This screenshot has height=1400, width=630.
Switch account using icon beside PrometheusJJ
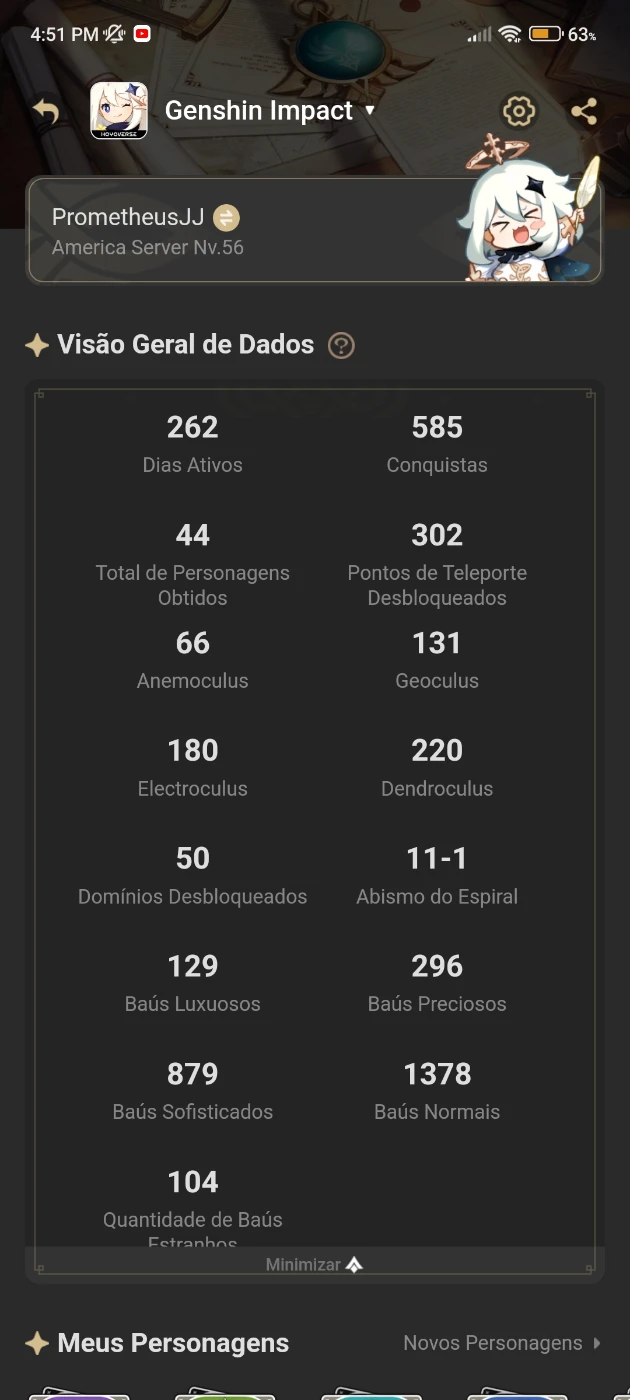(x=227, y=217)
